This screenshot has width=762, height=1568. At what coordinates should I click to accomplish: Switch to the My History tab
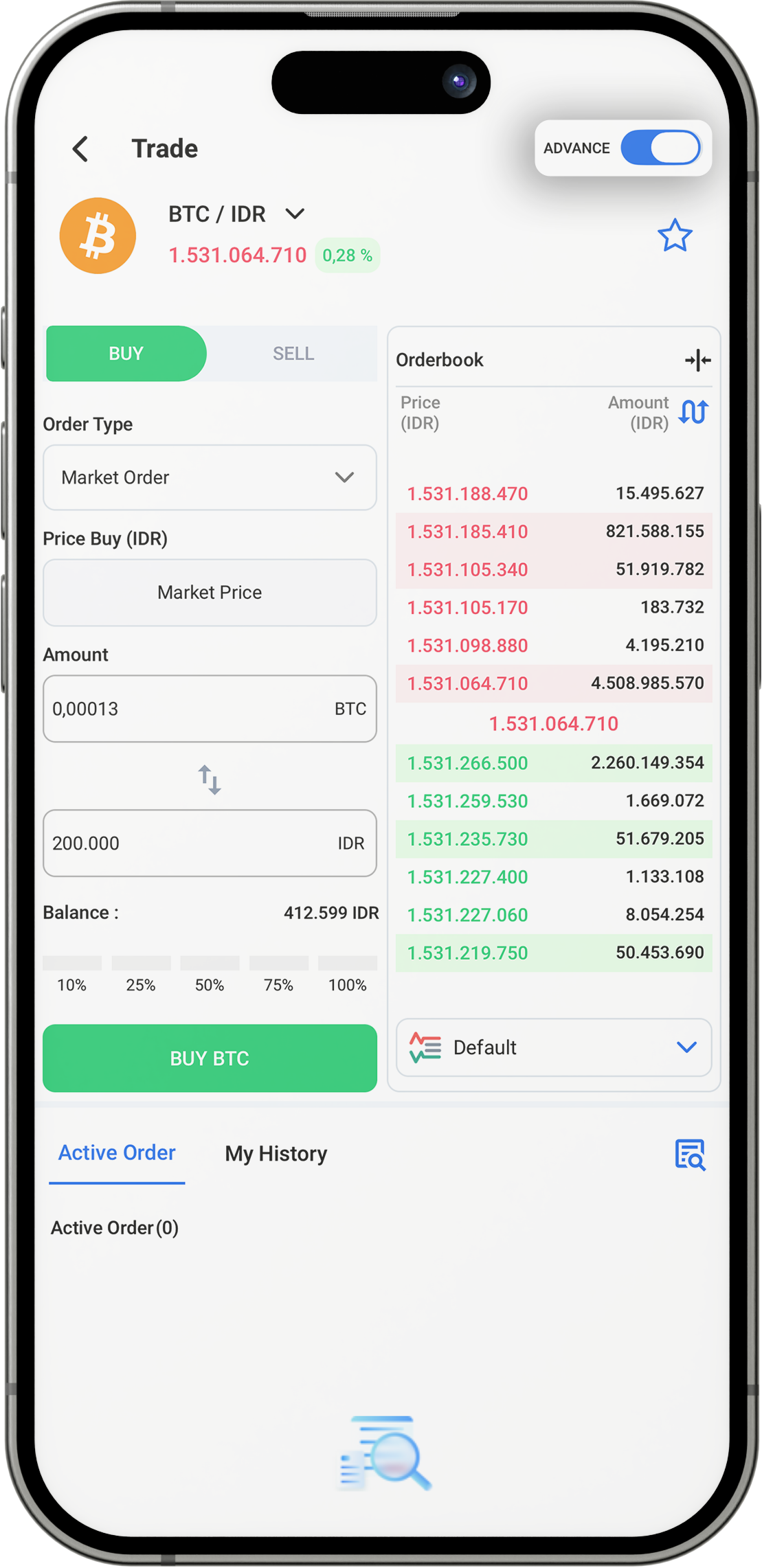point(276,1154)
